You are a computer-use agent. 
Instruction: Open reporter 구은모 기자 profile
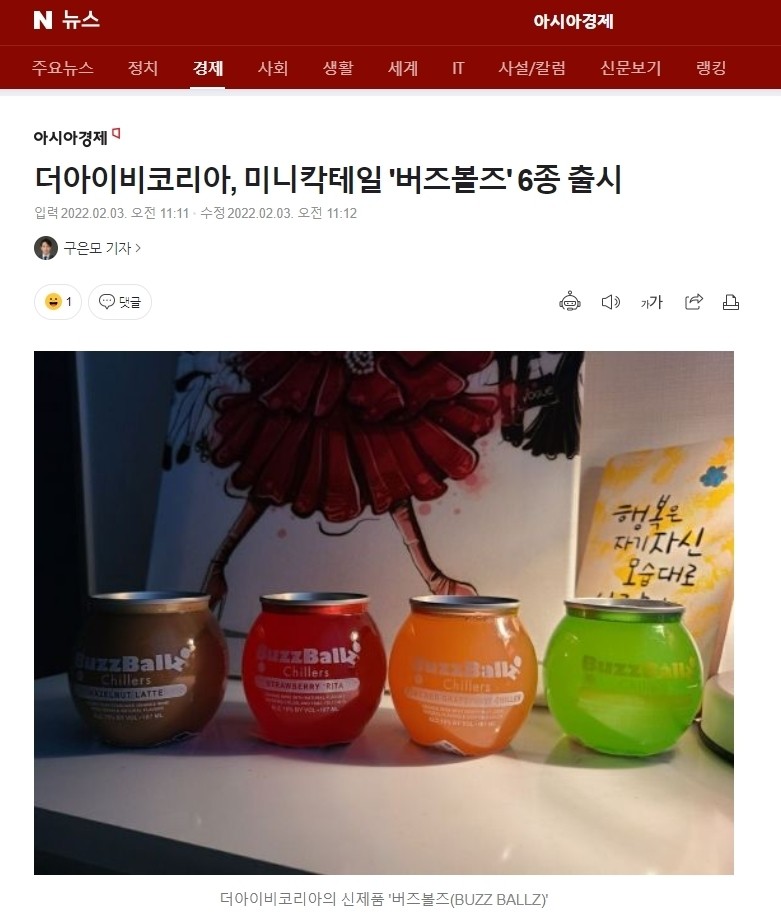[88, 248]
